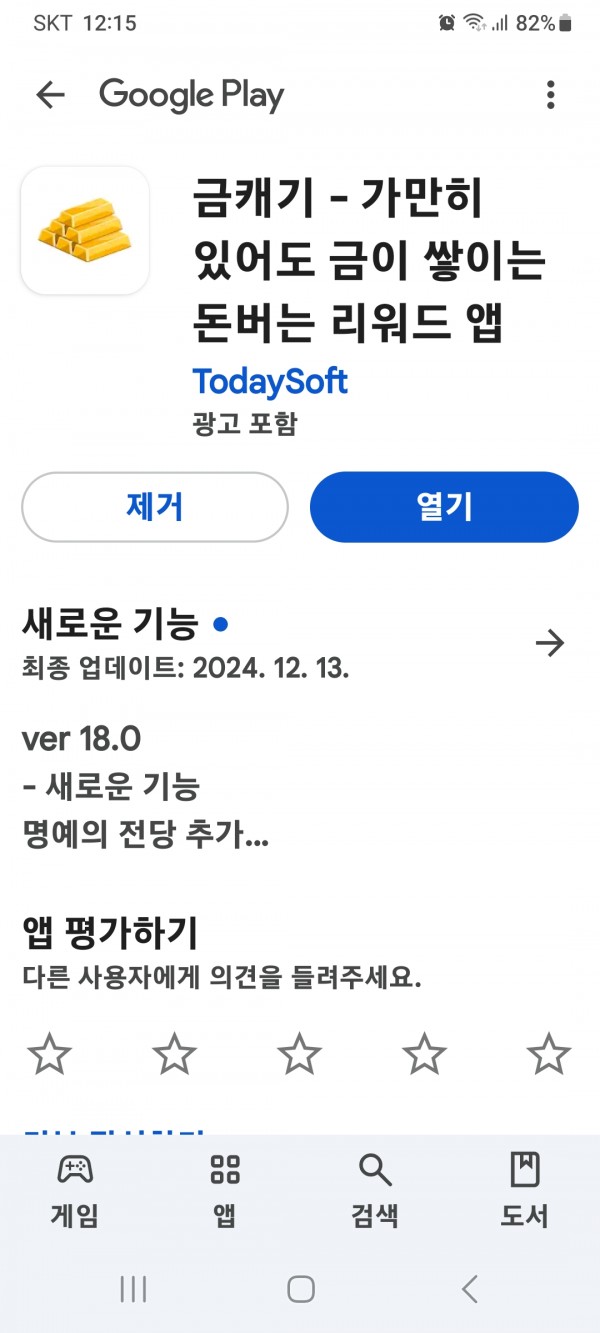Rate the app three stars
The image size is (600, 1333).
click(299, 1054)
